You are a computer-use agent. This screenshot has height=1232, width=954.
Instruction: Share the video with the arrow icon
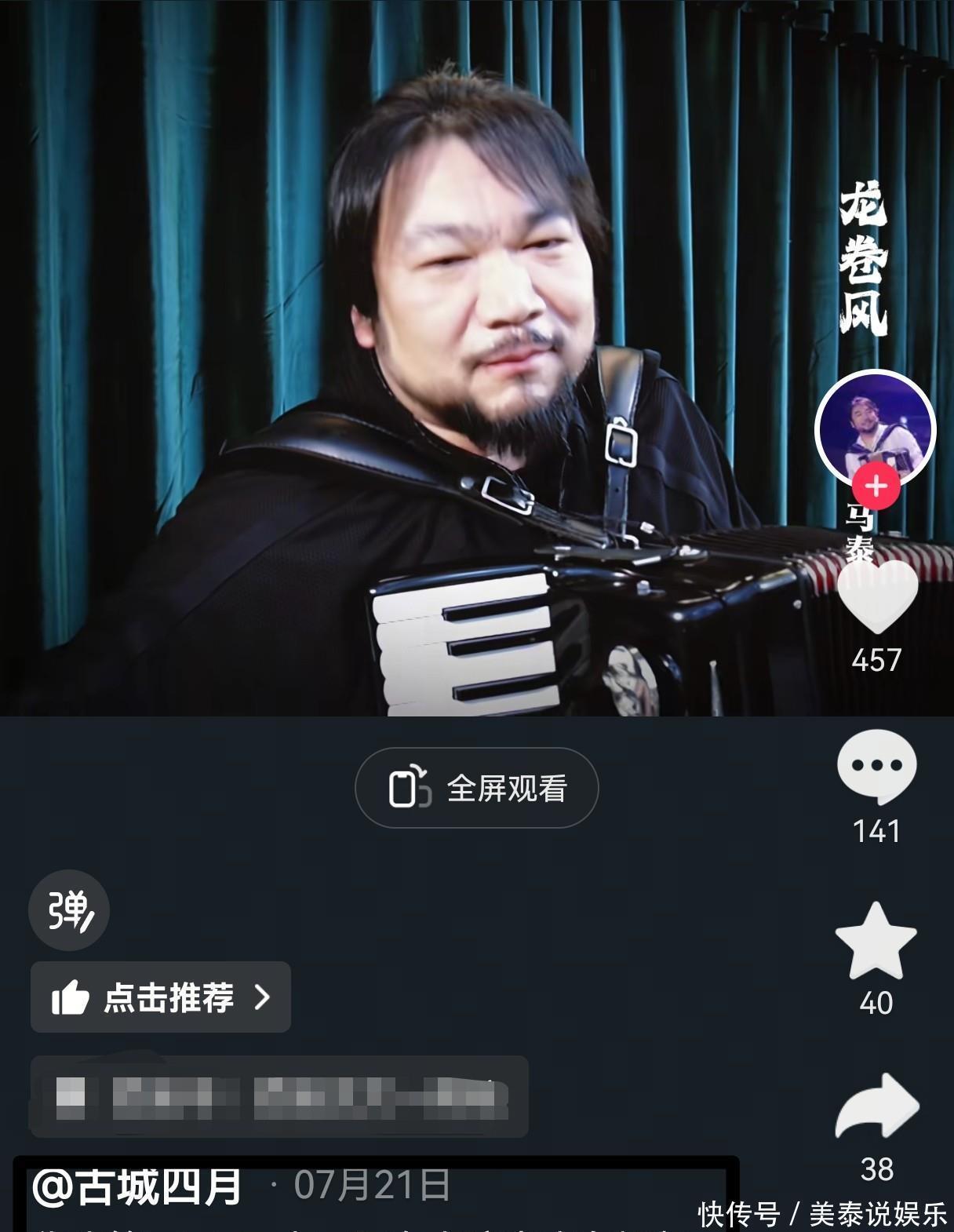[x=876, y=1106]
